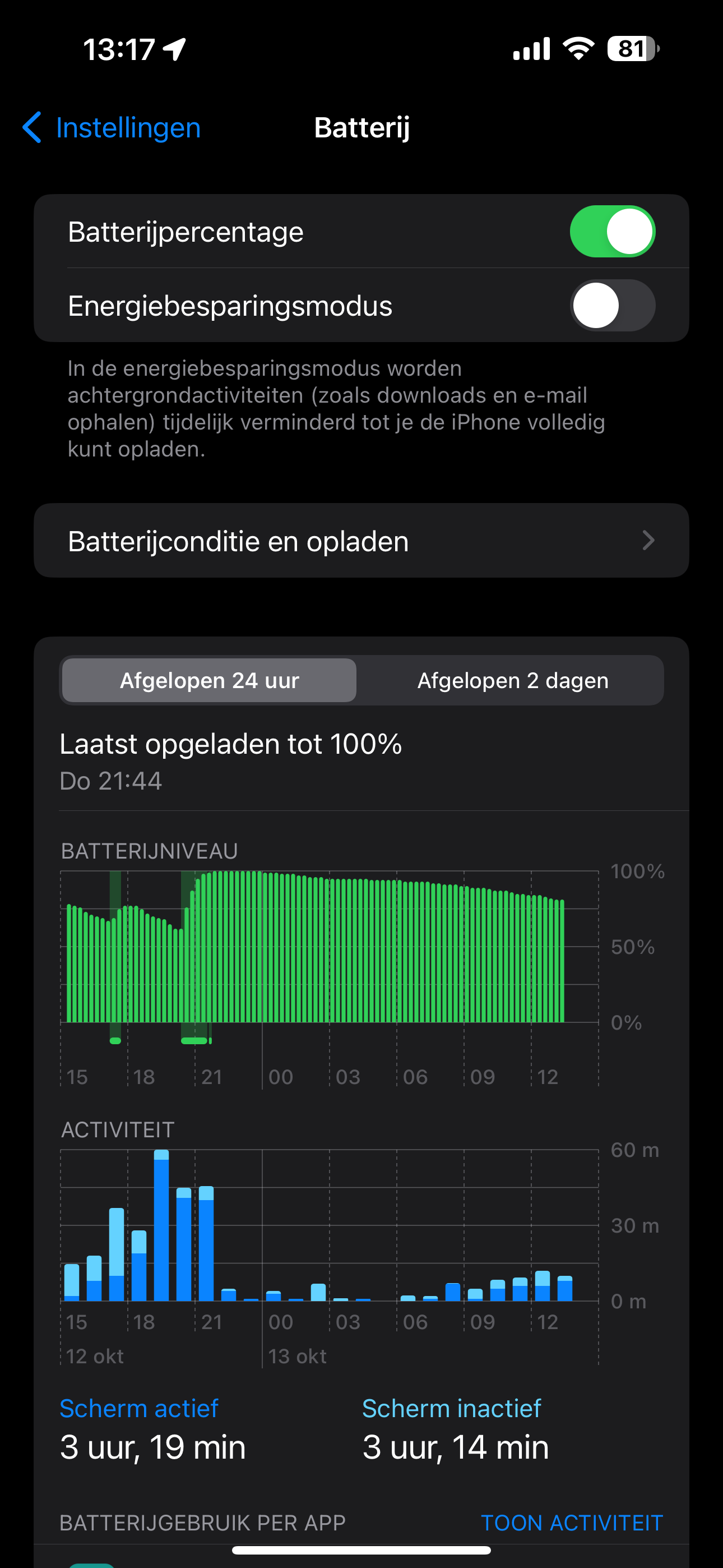Screen dimensions: 723x1568
Task: Select the tallest bar in the Activiteit chart
Action: (x=161, y=1225)
